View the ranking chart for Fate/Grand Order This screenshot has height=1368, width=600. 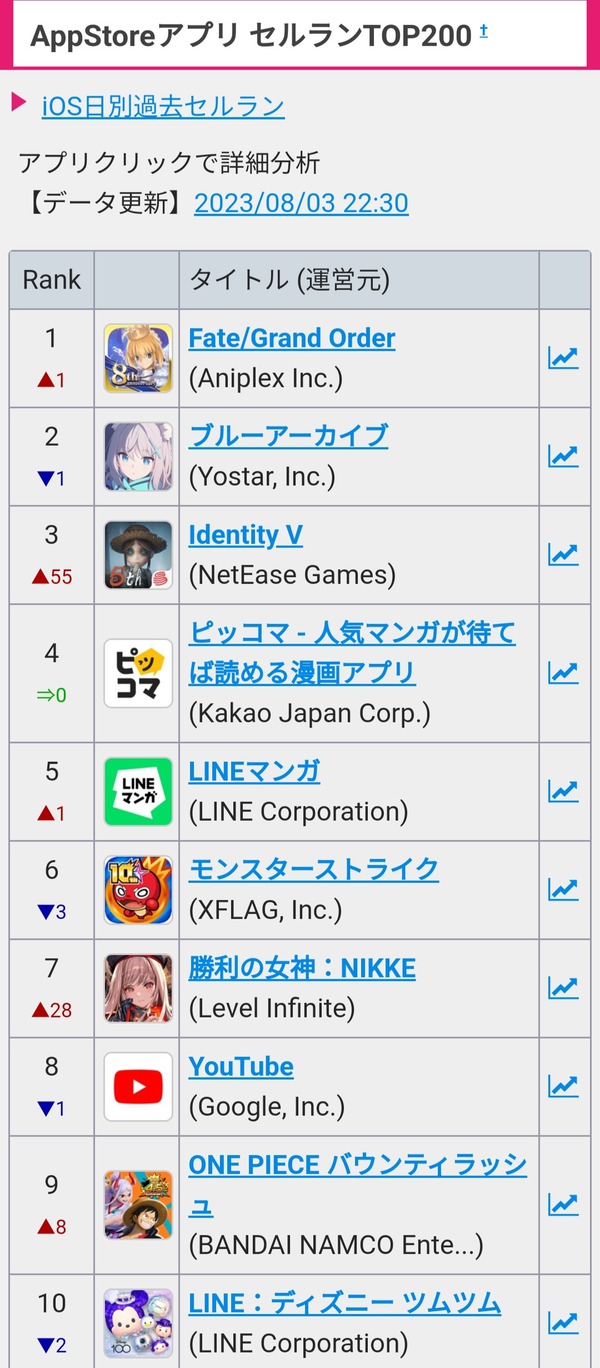click(563, 358)
